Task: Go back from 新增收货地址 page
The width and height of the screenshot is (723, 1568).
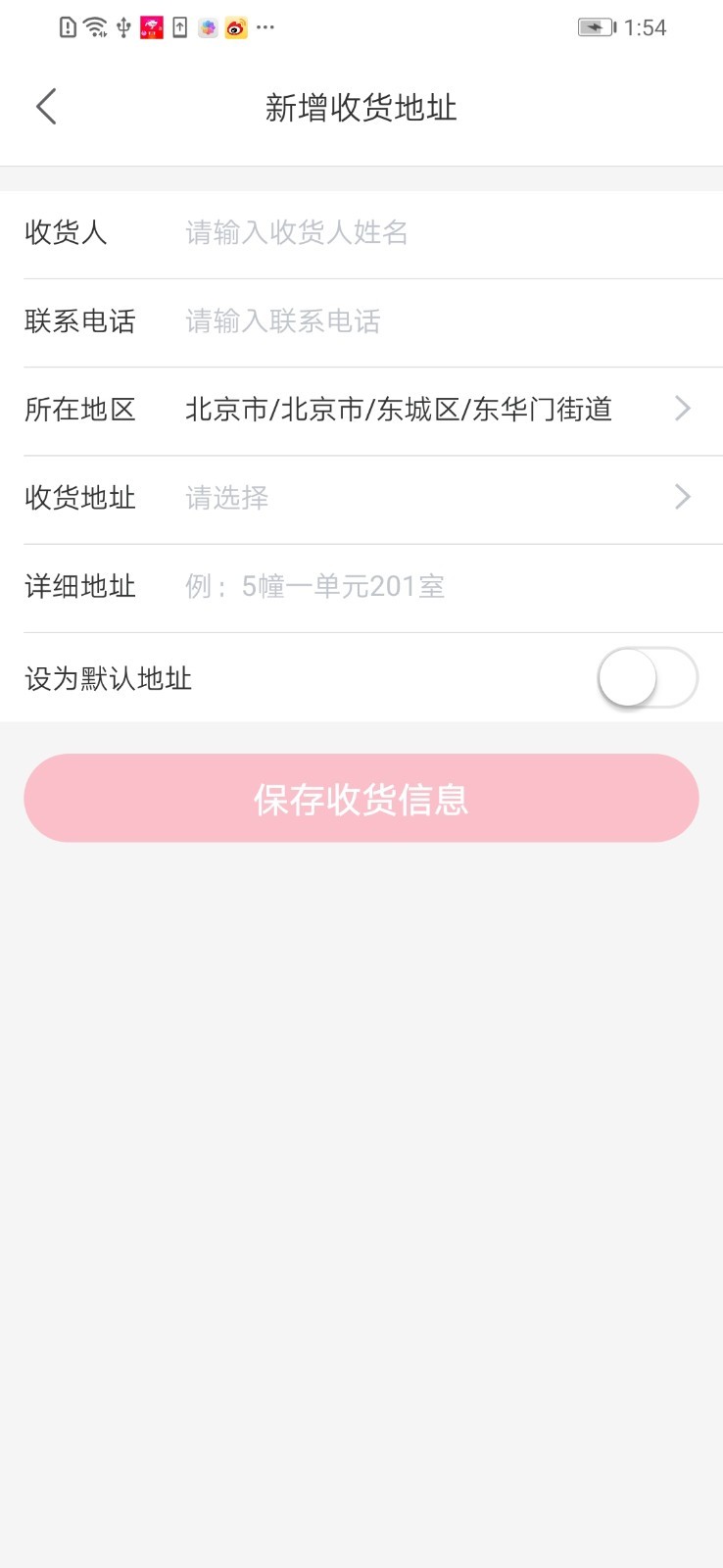Action: [46, 107]
